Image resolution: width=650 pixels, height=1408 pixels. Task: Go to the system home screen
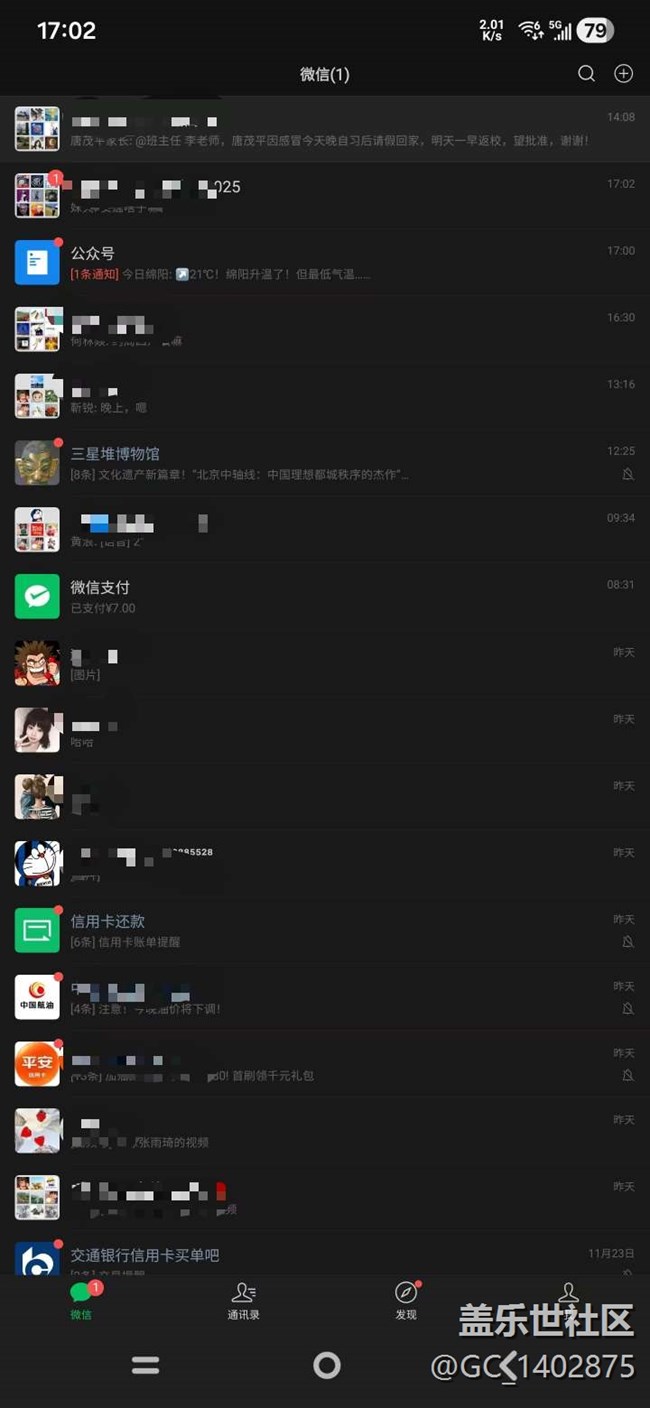click(326, 1365)
